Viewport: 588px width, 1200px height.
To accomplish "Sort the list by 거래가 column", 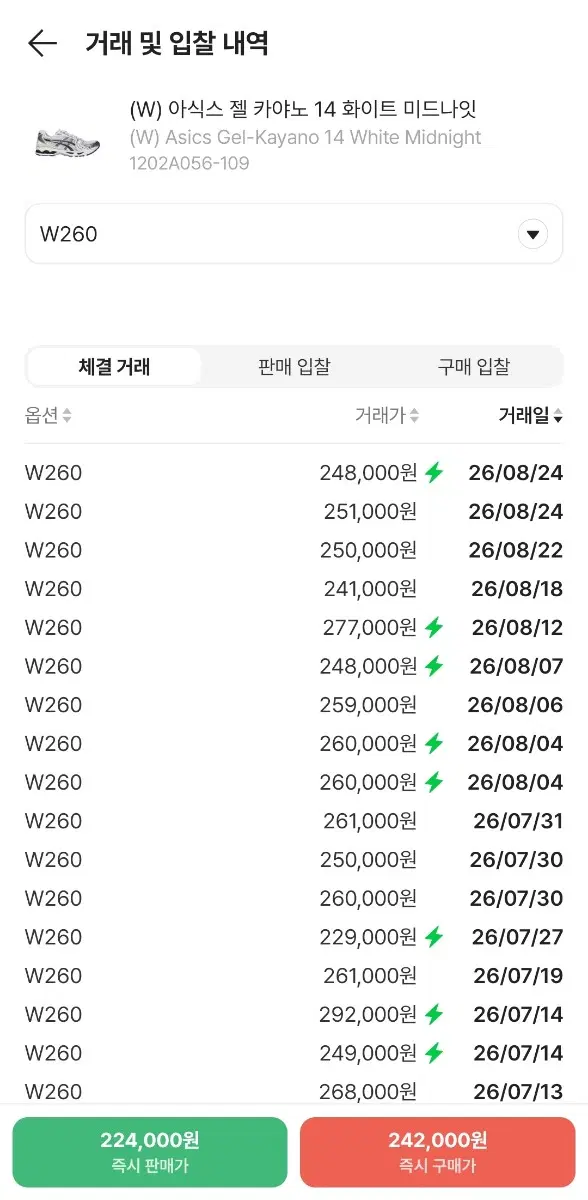I will (x=387, y=416).
